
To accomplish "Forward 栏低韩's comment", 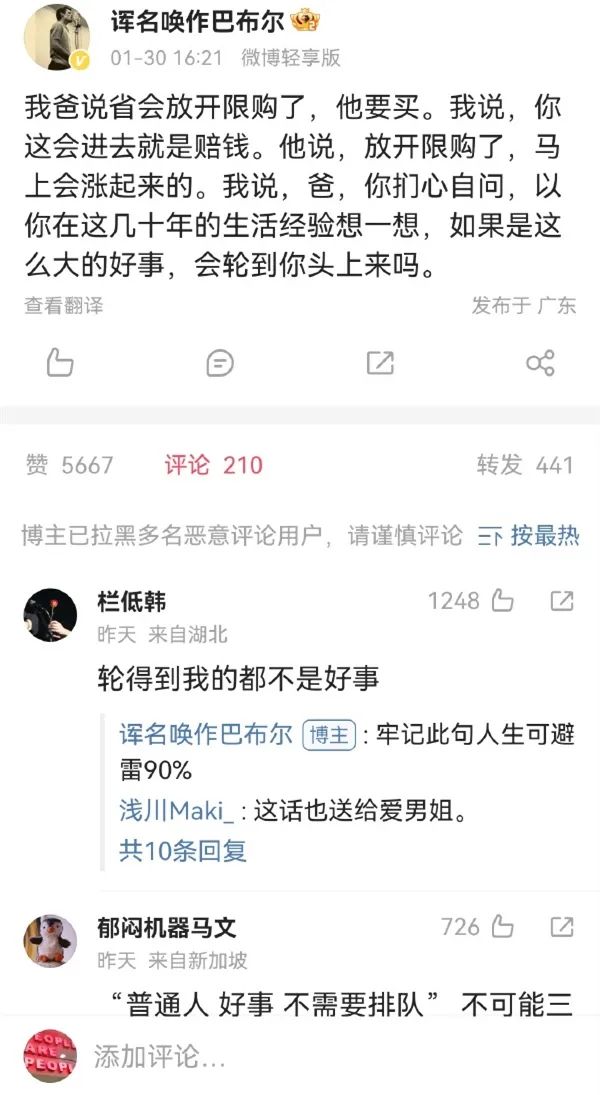I will (562, 601).
